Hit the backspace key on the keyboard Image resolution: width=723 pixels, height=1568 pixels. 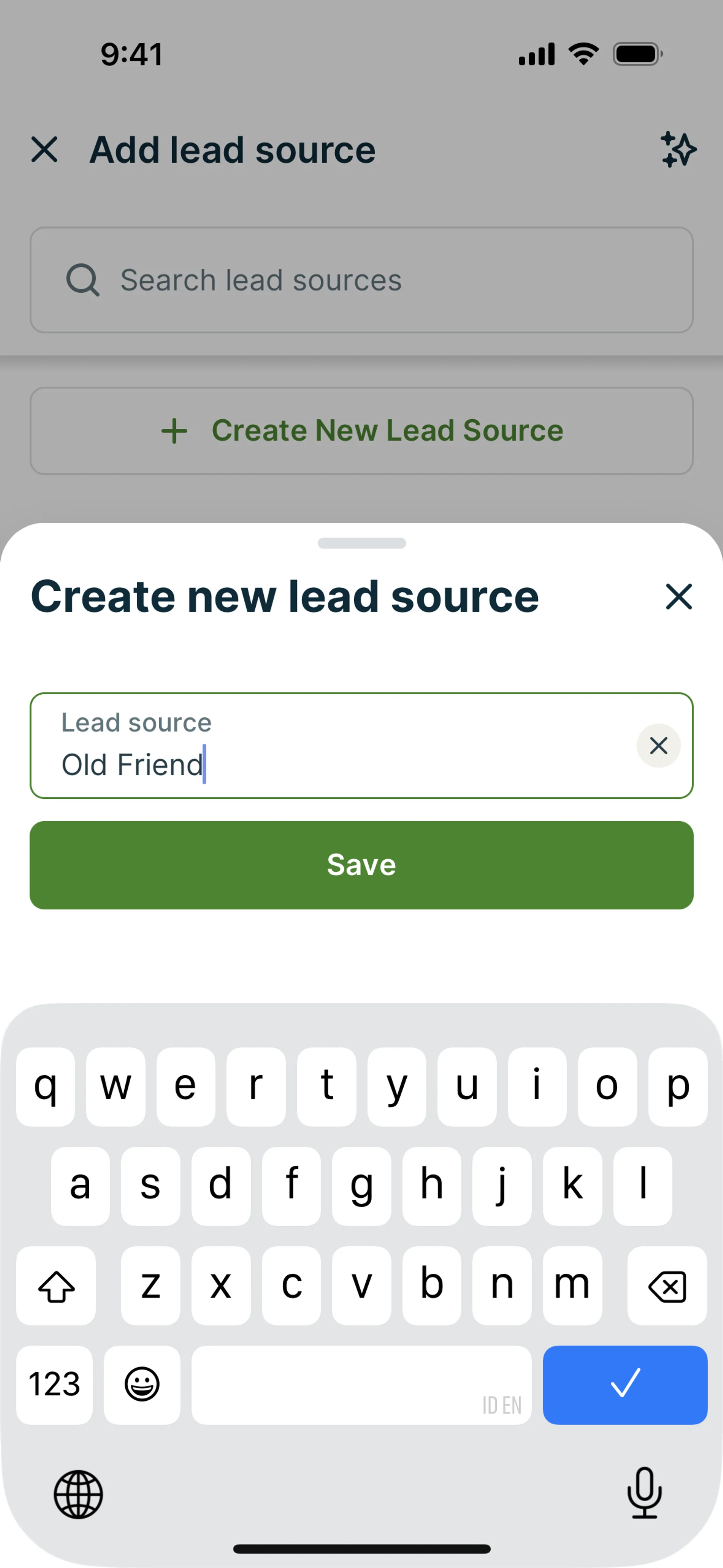667,1286
